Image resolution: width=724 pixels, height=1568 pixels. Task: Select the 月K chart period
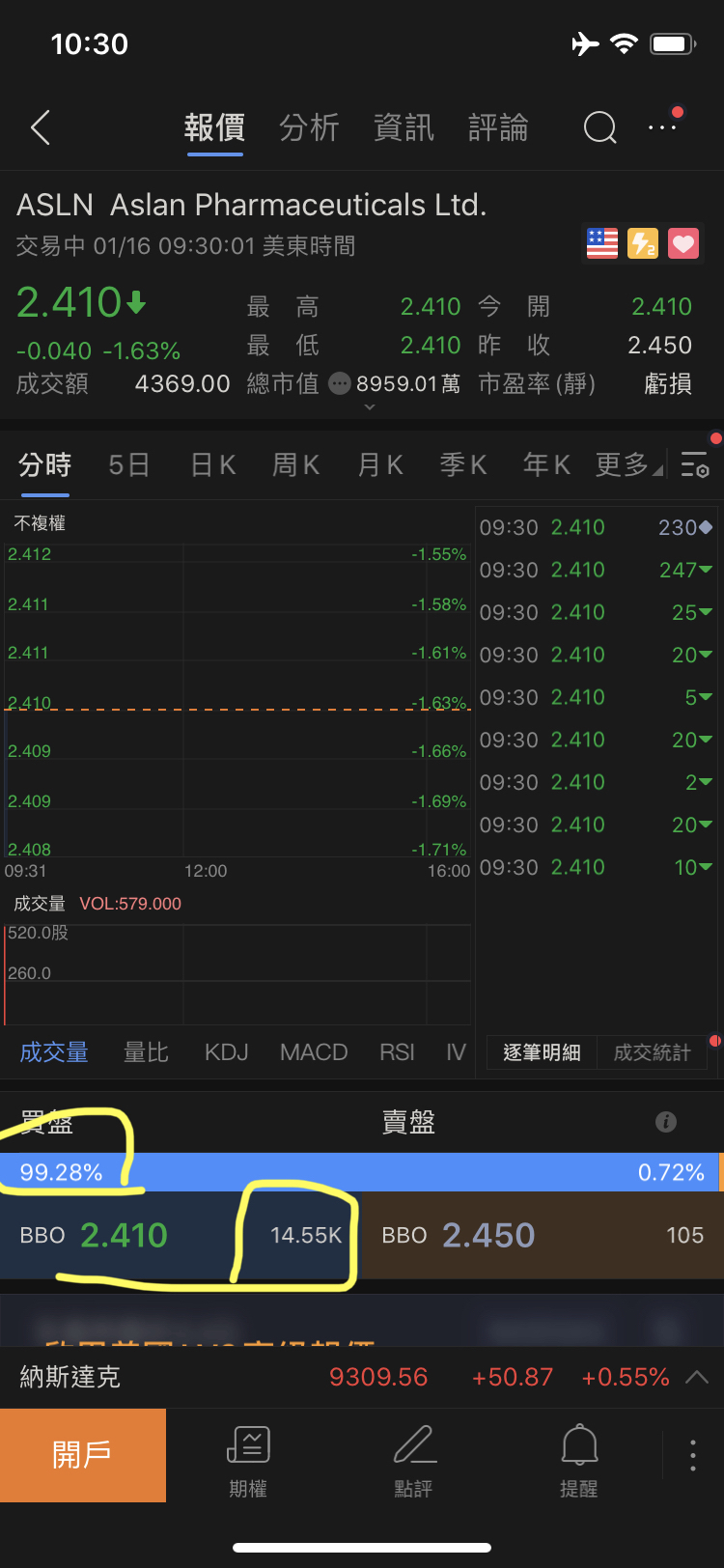coord(379,465)
